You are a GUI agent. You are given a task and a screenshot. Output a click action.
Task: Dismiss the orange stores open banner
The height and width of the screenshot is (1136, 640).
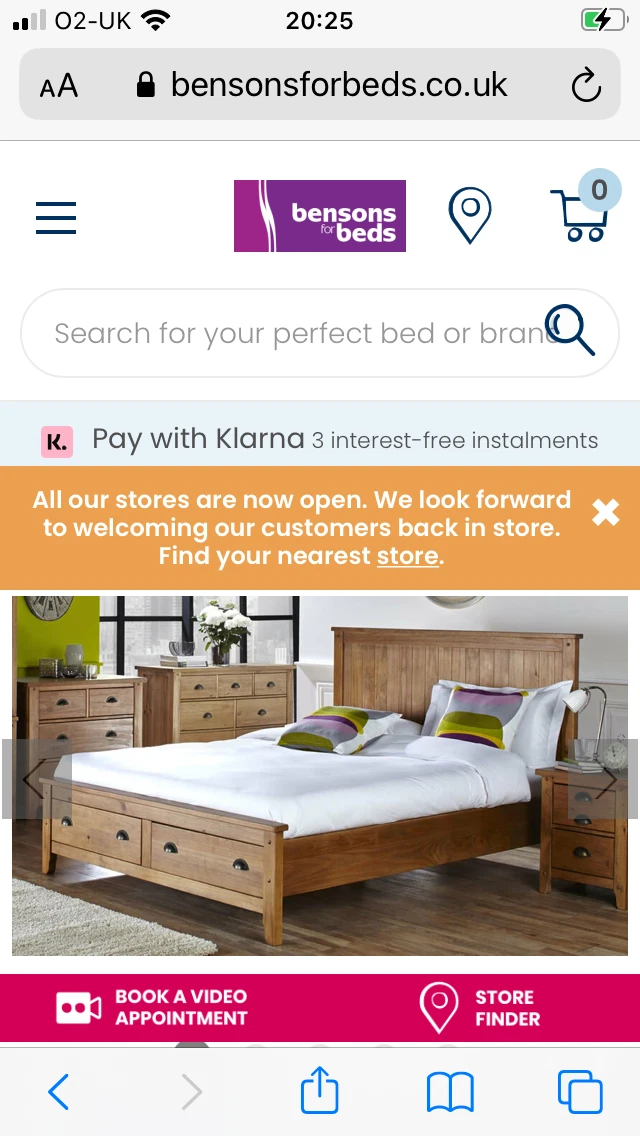[x=605, y=513]
